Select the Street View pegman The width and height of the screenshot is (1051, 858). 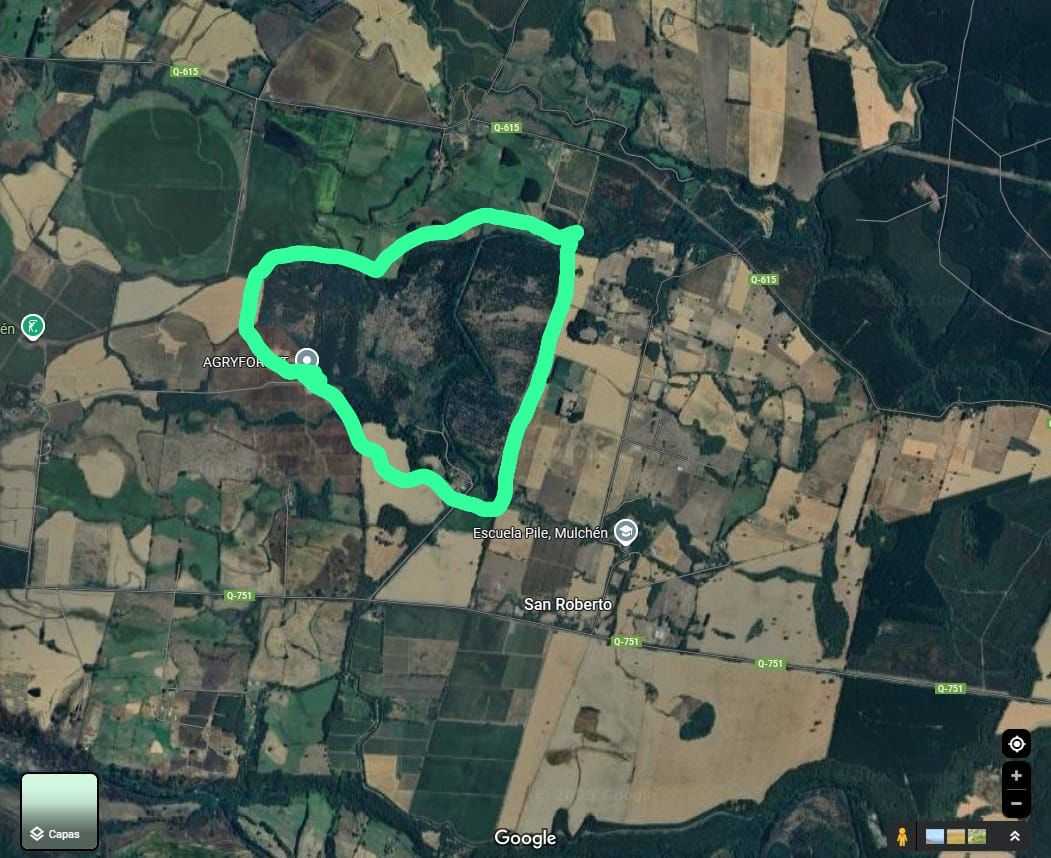902,836
